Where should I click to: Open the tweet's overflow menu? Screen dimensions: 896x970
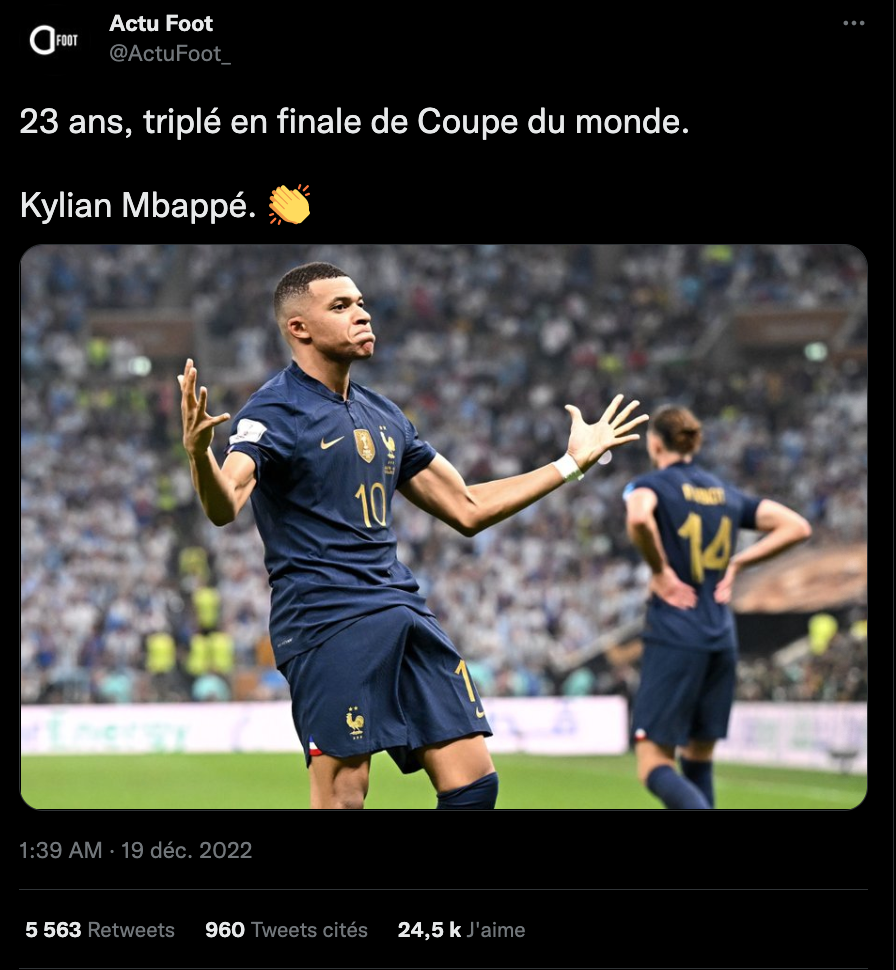(x=853, y=23)
